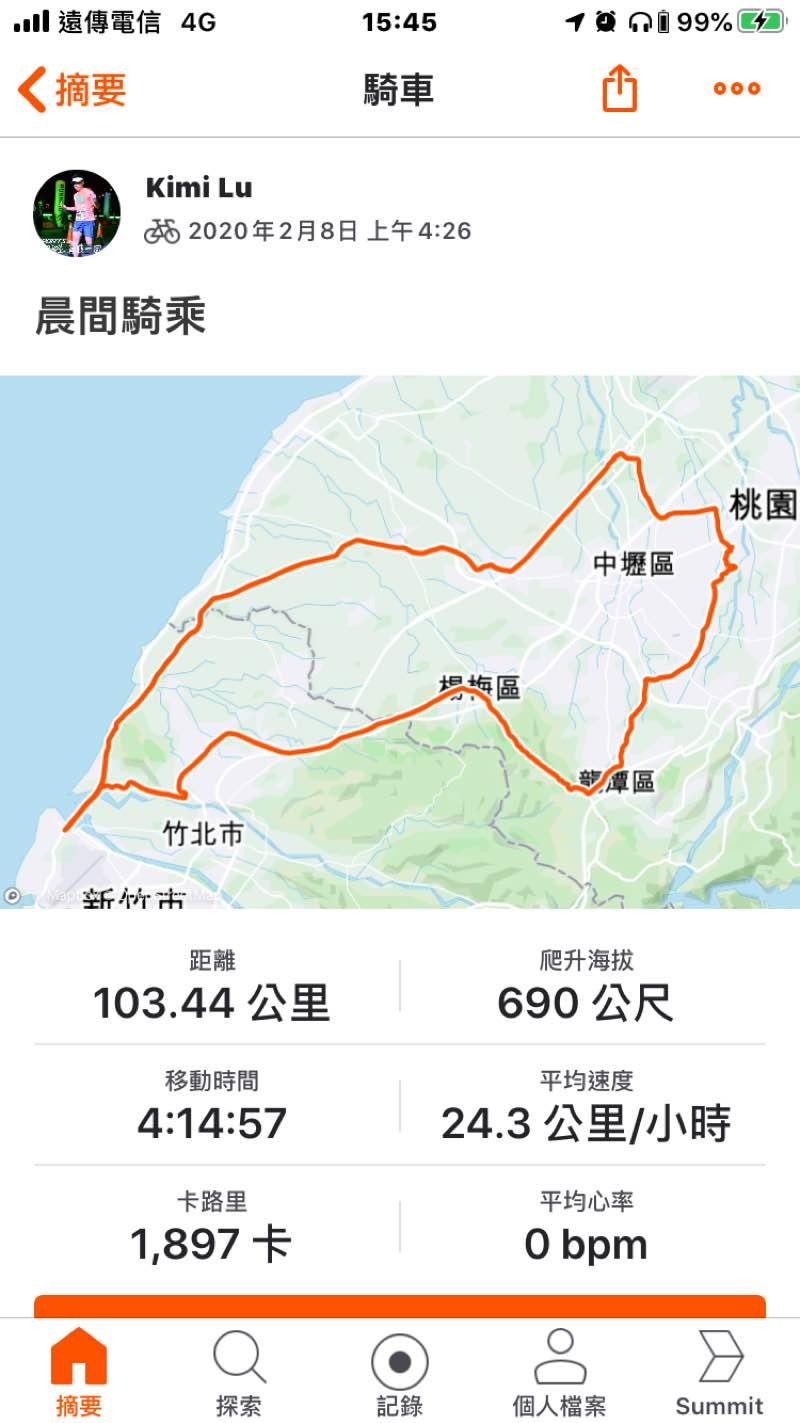Open the Summit tab
Viewport: 800px width, 1423px height.
(719, 1372)
